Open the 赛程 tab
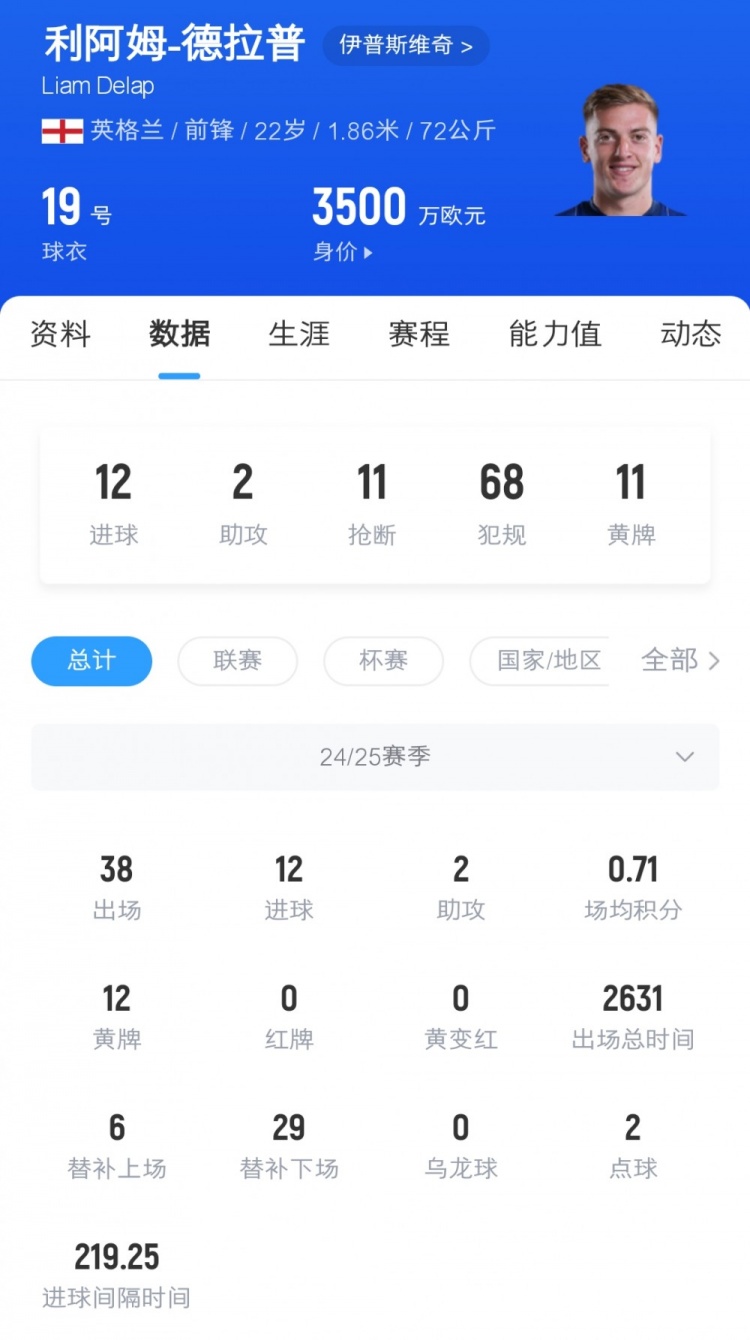 coord(419,334)
